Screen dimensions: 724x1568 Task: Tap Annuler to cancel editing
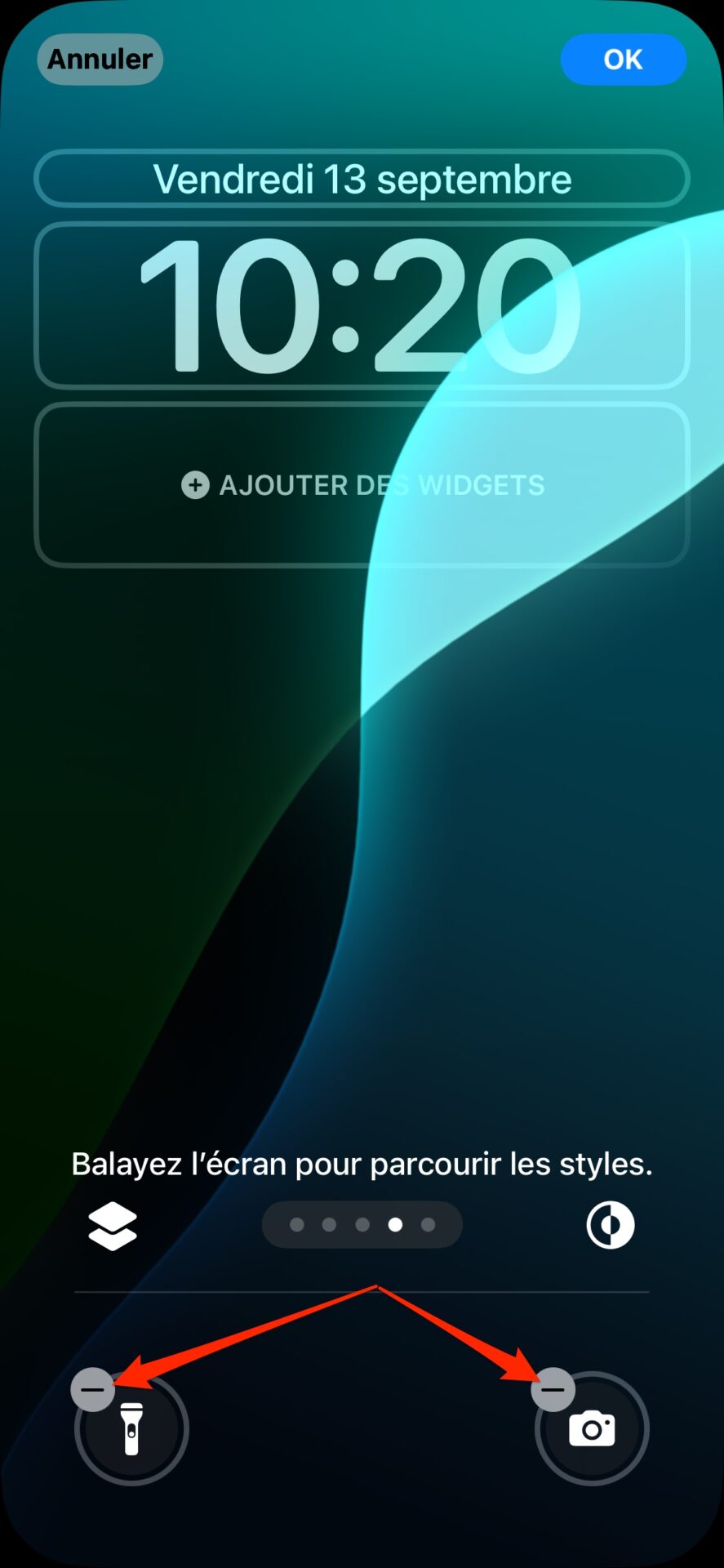point(100,60)
